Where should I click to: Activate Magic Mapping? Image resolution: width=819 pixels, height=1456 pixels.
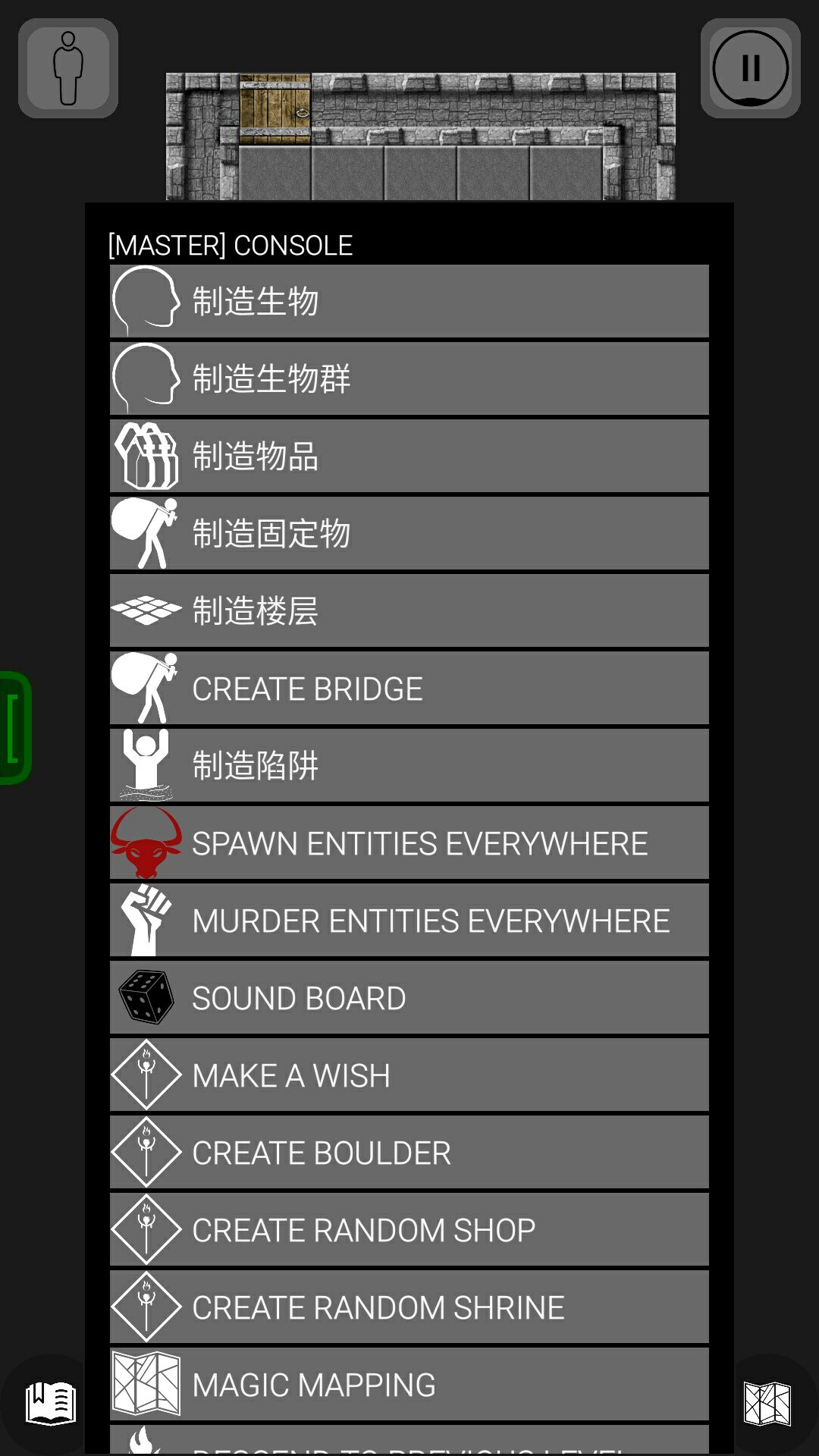click(409, 1385)
